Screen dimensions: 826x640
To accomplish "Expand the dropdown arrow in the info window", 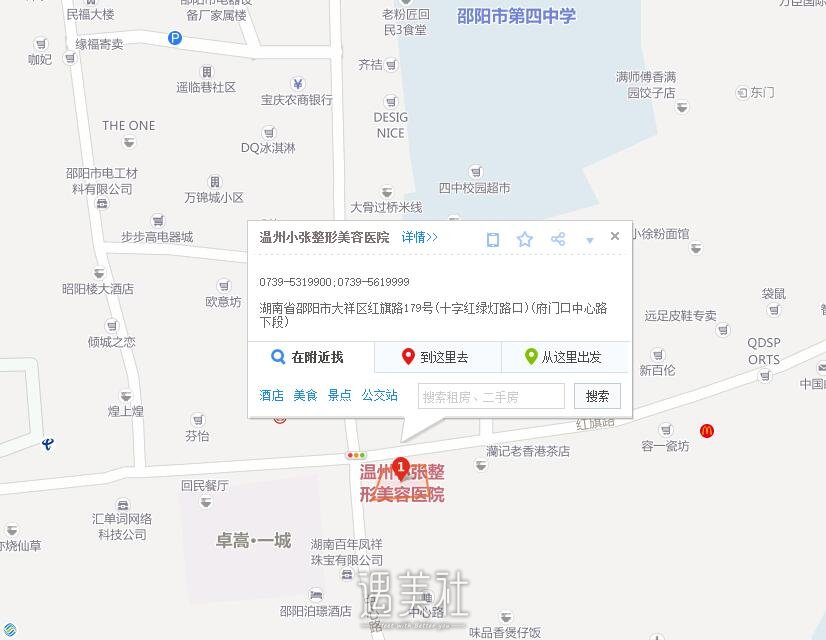I will 590,240.
